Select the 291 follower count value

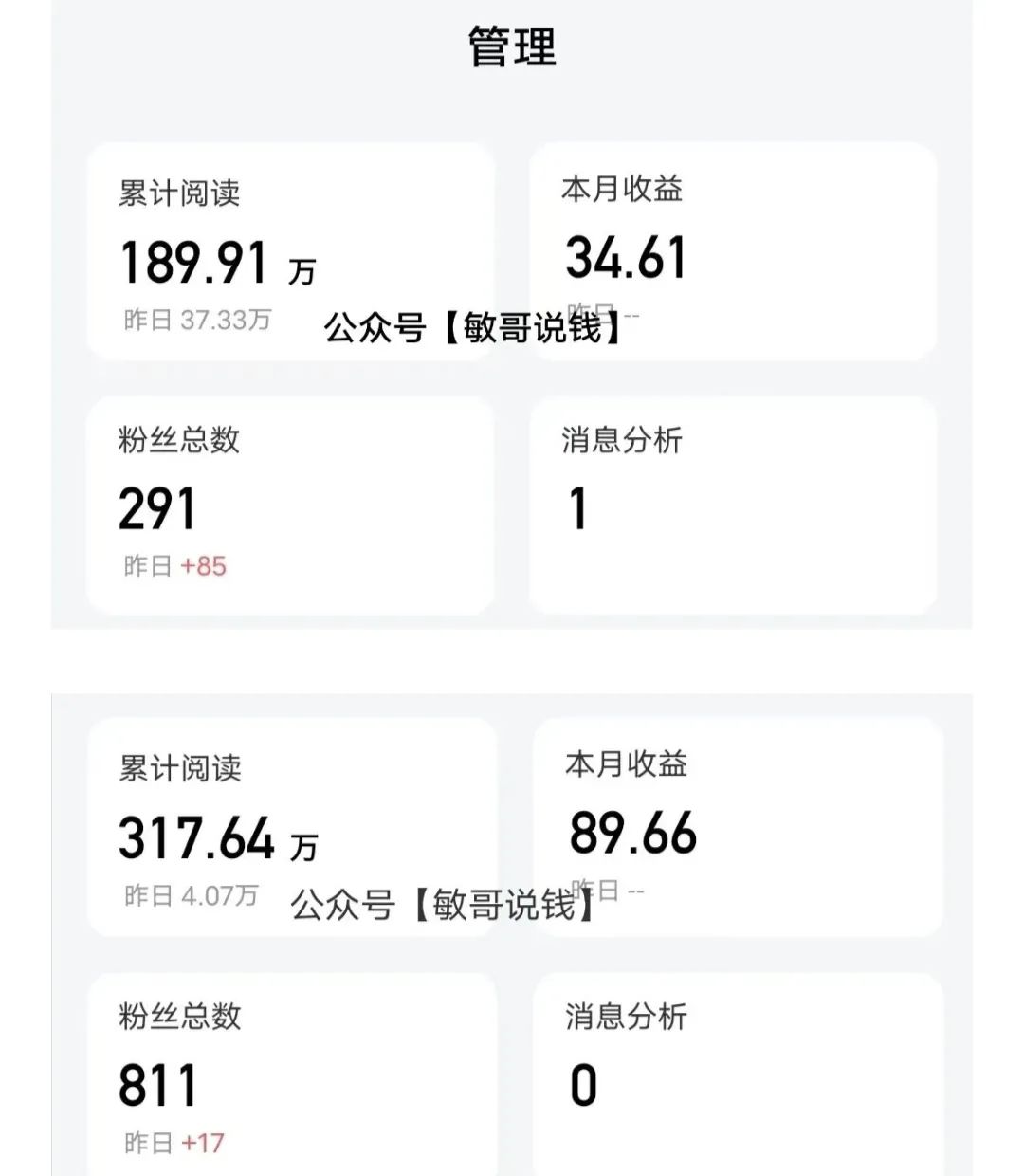[156, 507]
